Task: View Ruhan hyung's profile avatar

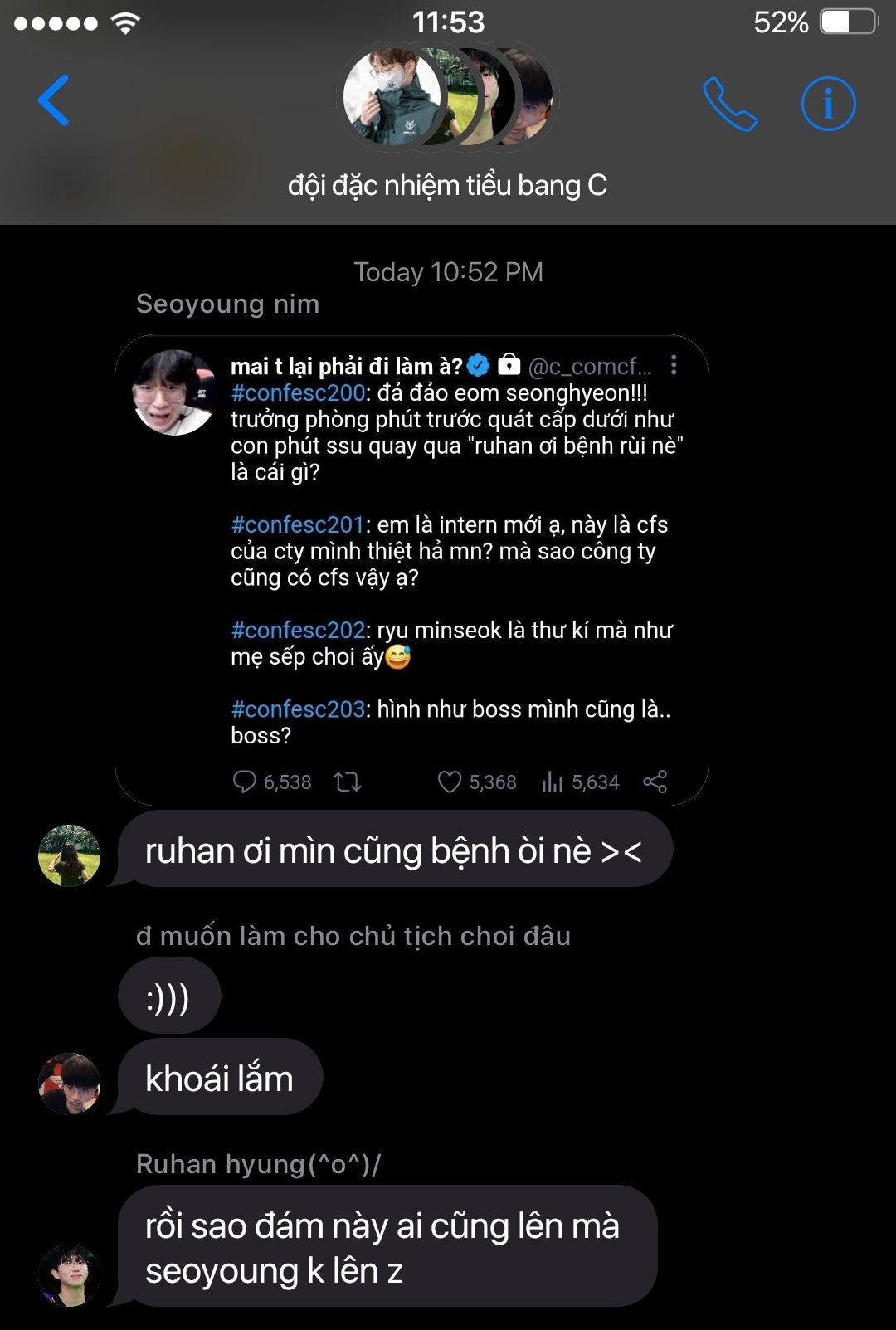Action: [x=70, y=1274]
